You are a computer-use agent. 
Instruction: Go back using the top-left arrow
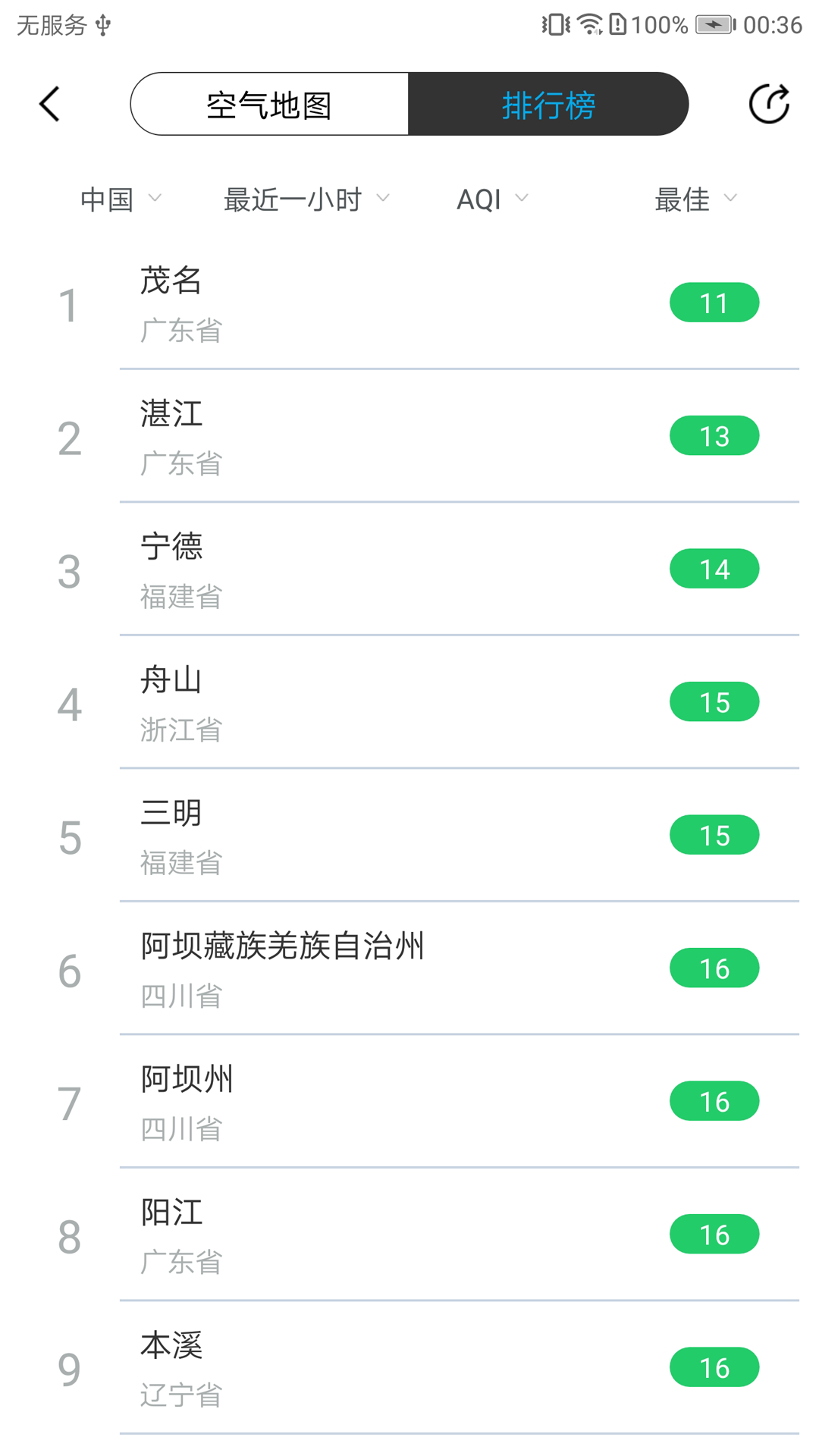pos(50,104)
